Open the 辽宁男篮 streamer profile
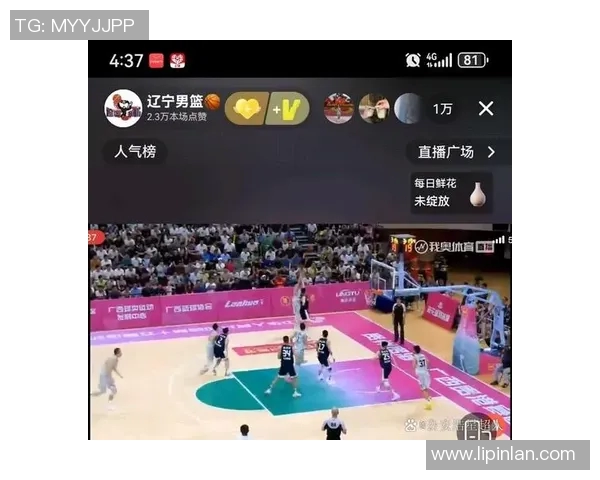Screen dimensions: 600x480 (x=123, y=108)
